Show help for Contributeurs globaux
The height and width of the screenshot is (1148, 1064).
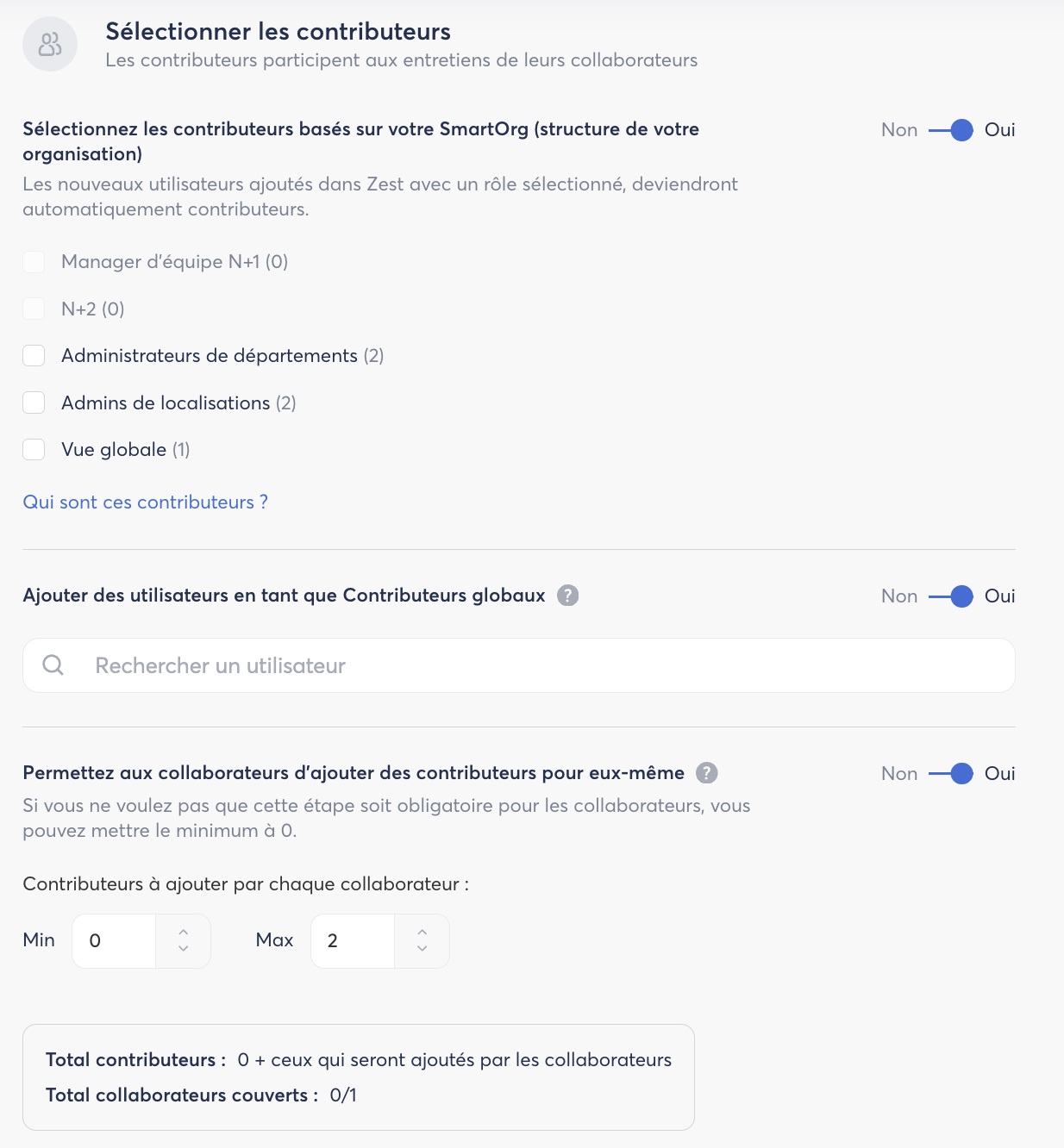tap(567, 596)
